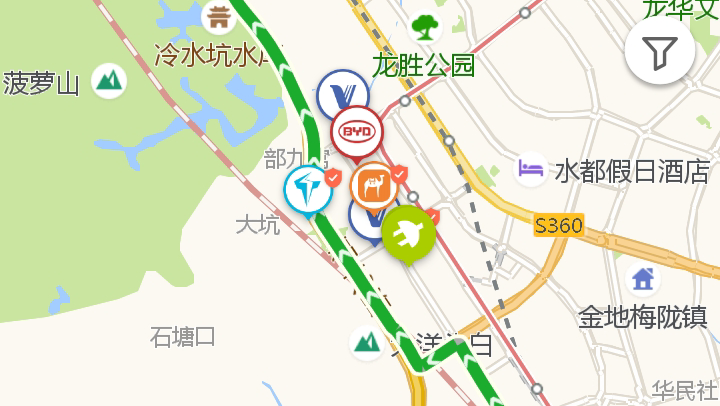Select the 金地梅陇镇 house marker
The image size is (720, 406).
[642, 277]
